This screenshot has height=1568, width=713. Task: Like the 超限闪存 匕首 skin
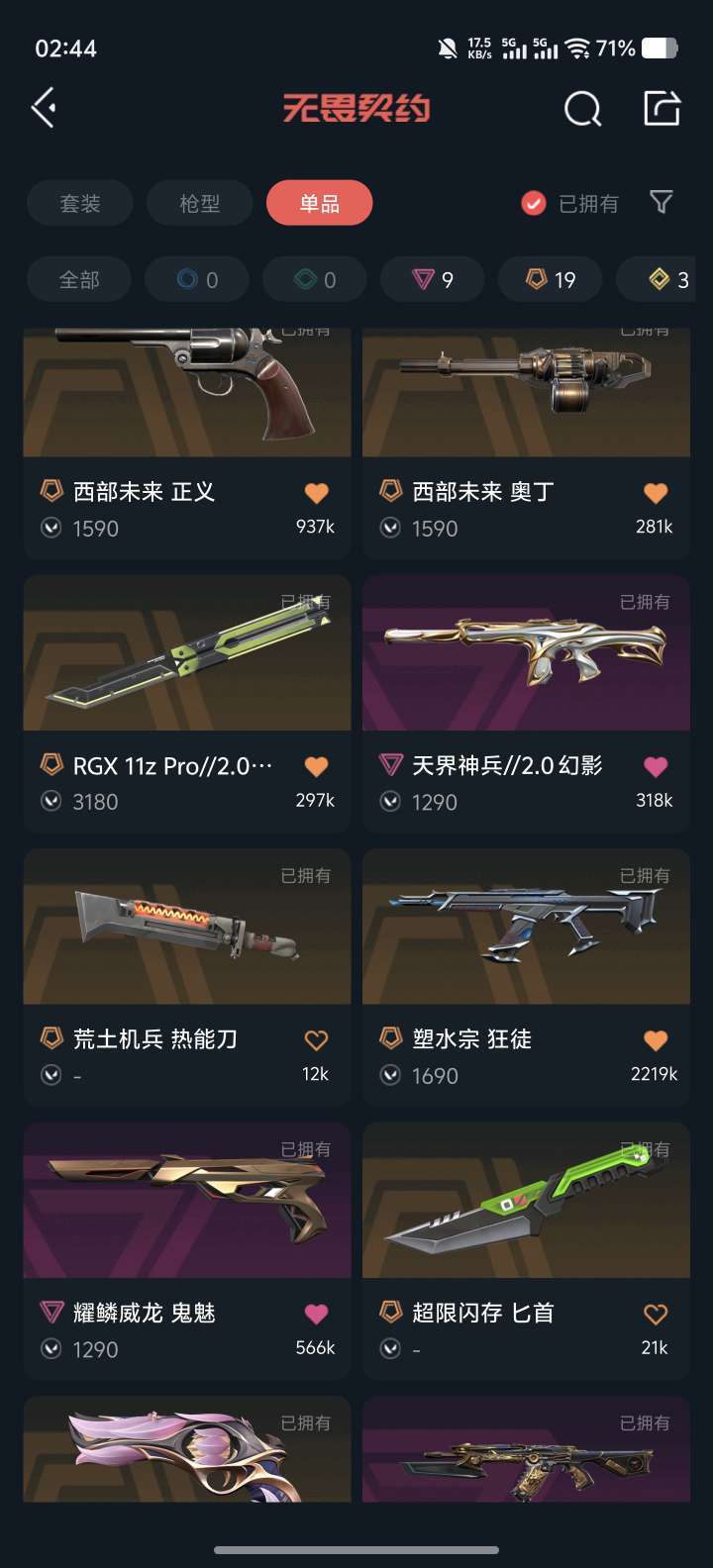(655, 1314)
